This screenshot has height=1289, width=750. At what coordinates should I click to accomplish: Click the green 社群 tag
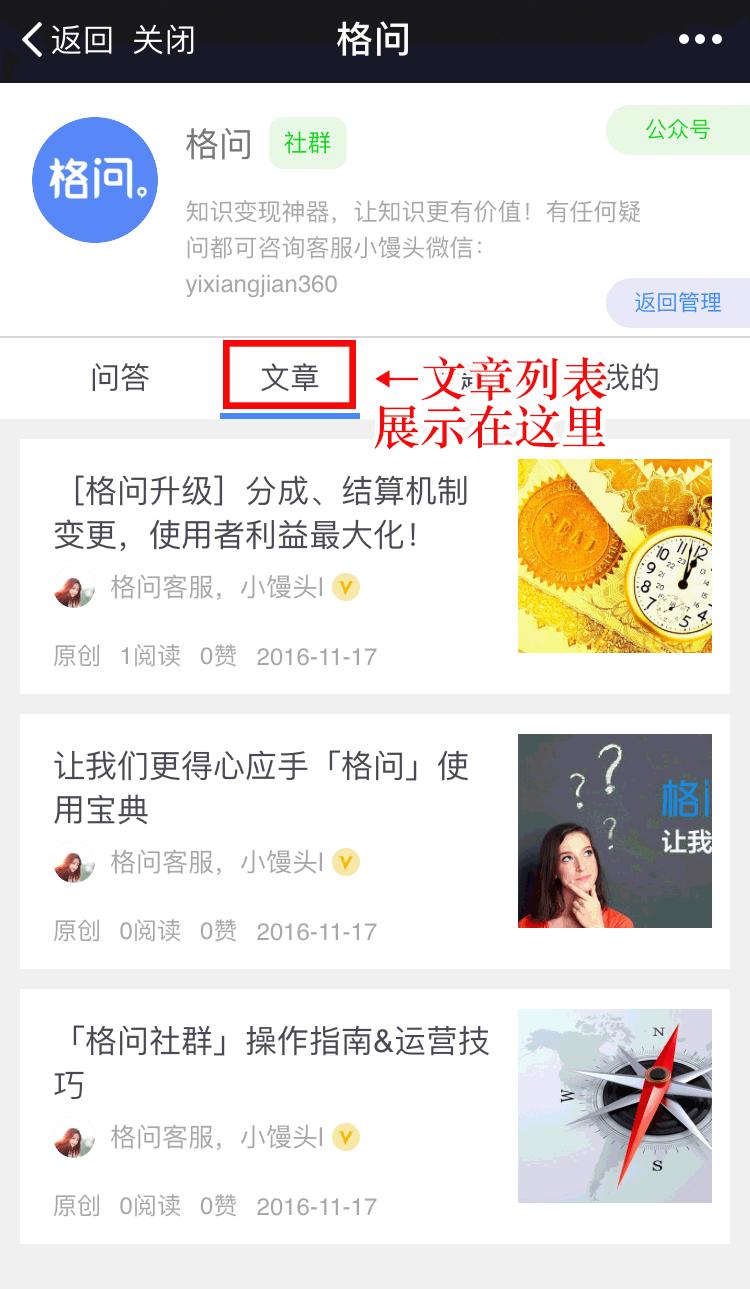307,143
